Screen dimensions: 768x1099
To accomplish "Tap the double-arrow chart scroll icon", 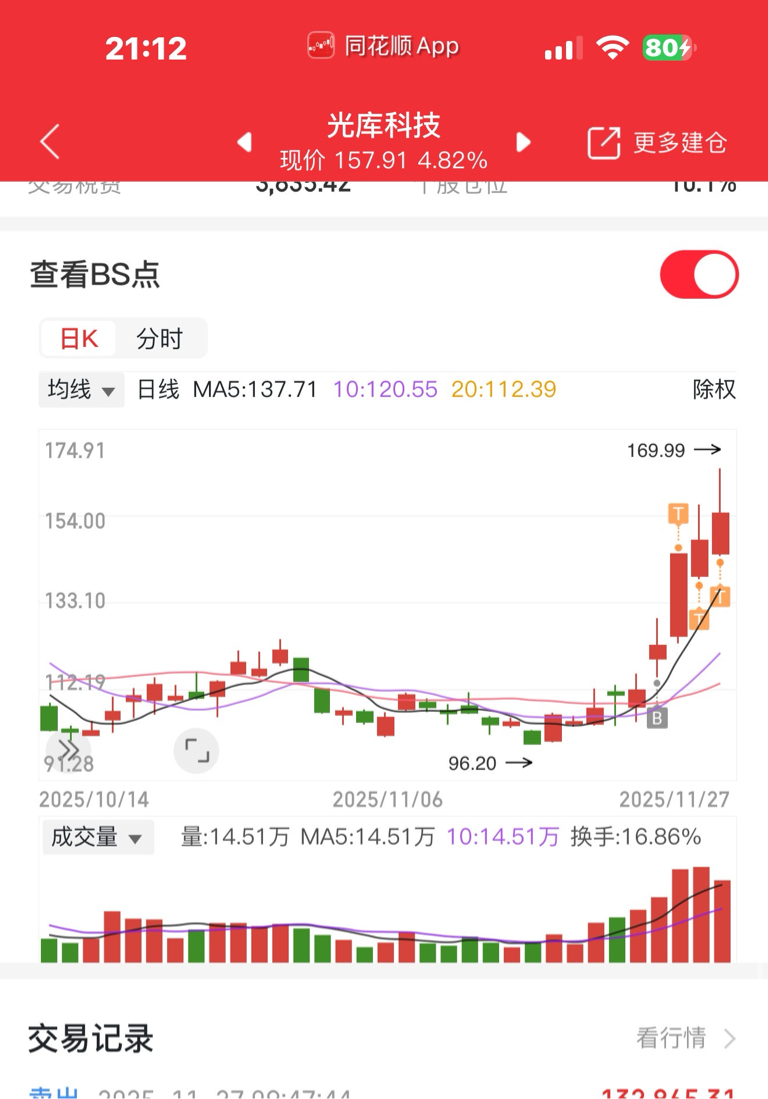I will pos(67,749).
